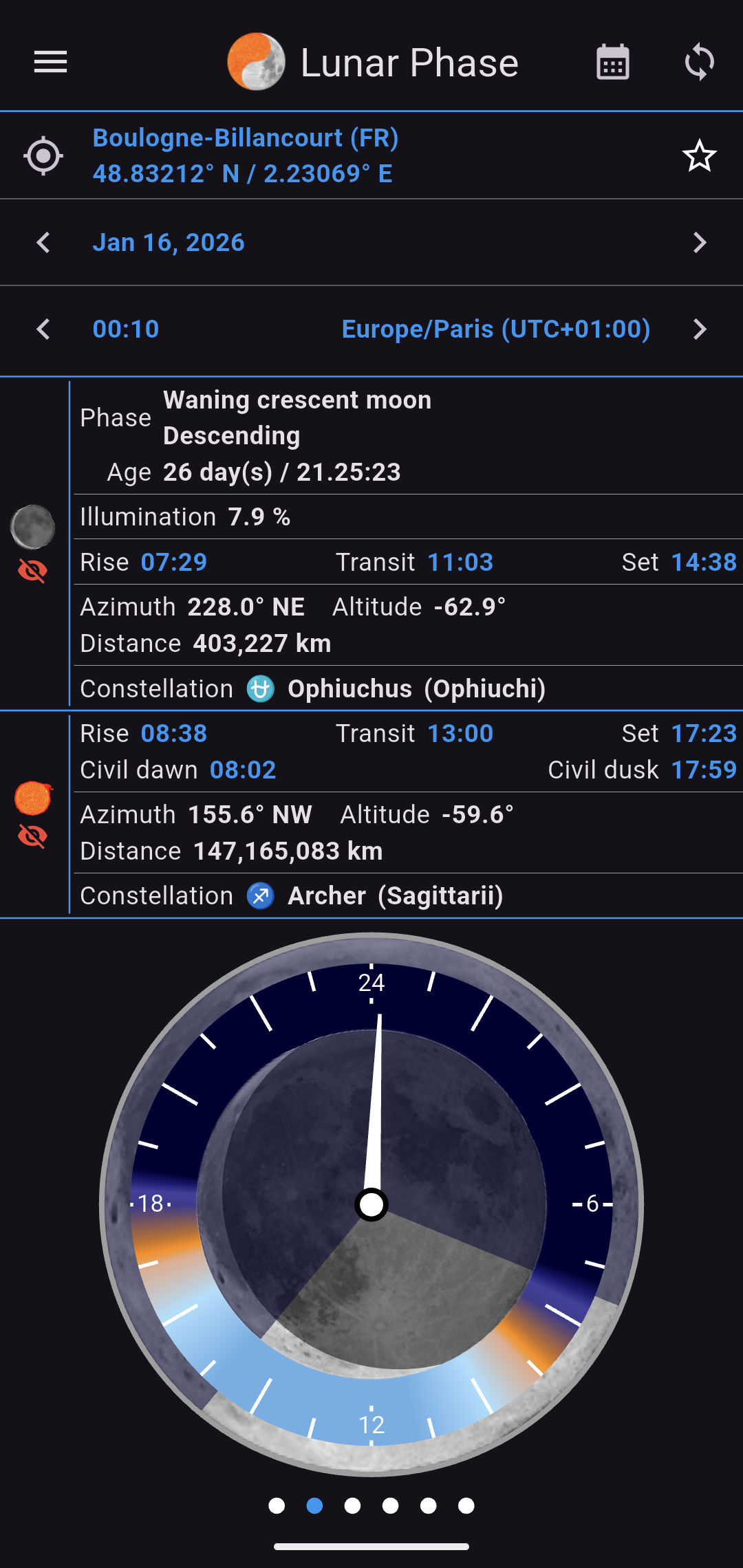Select the Ophiuchus constellation symbol
The width and height of the screenshot is (743, 1568).
[260, 688]
